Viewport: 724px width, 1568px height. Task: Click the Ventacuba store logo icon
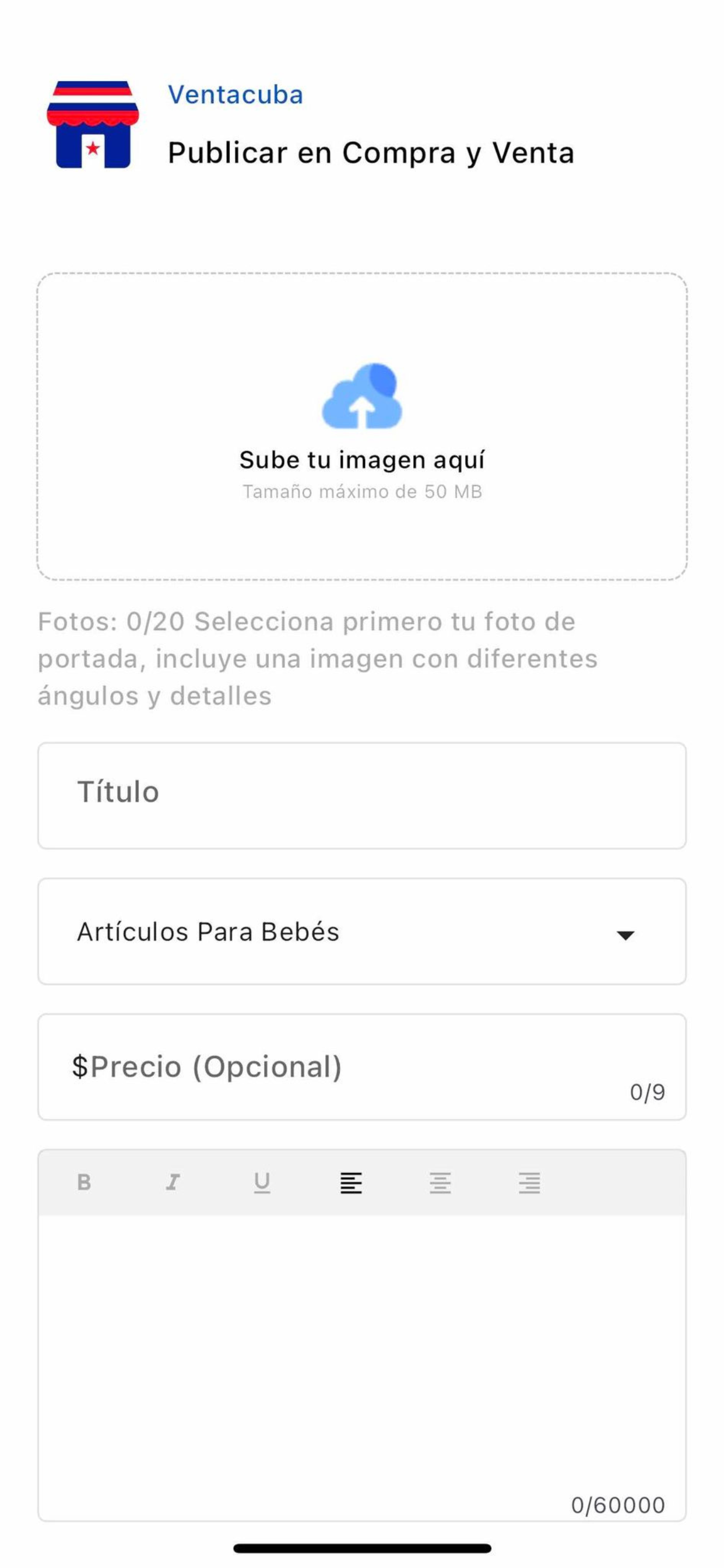(93, 125)
